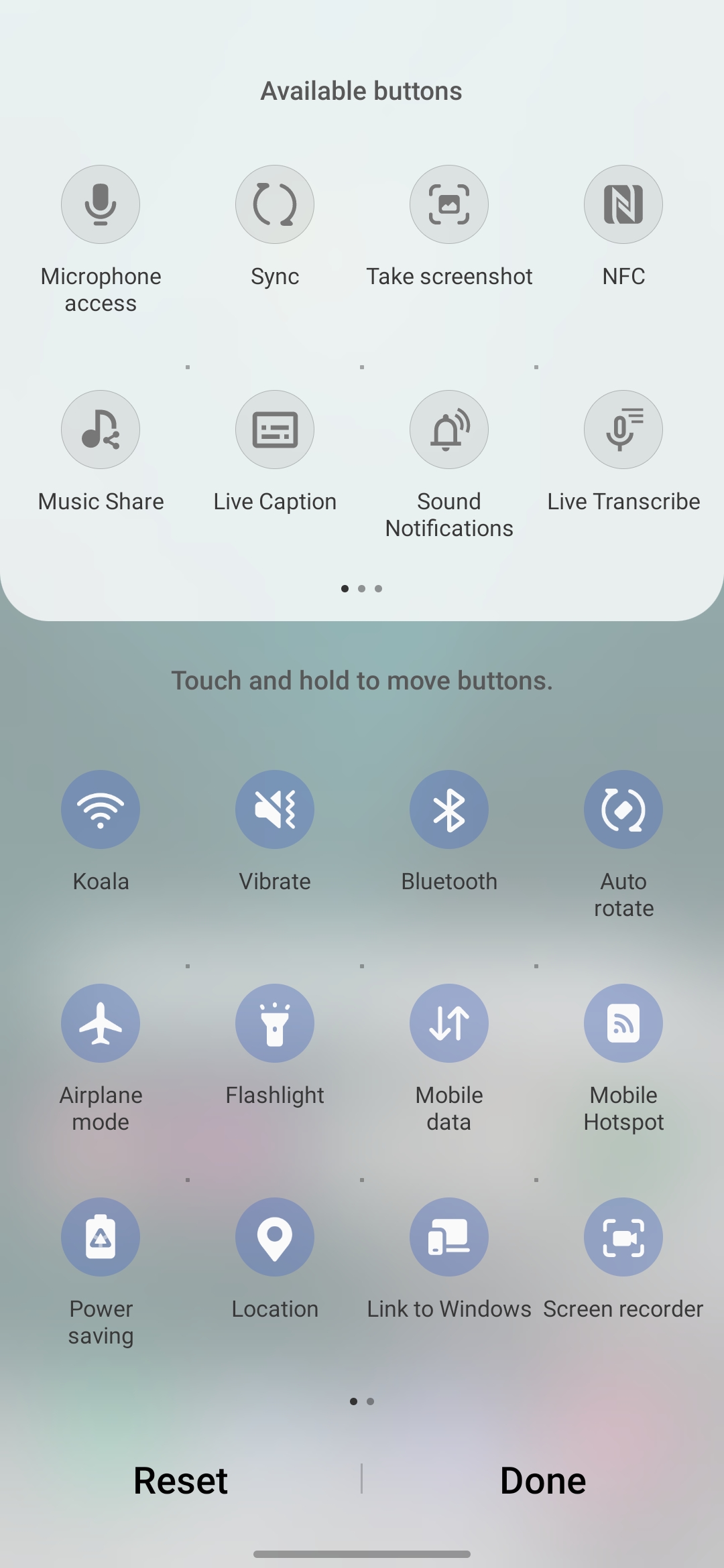
Task: Tap the Sync button
Action: [x=275, y=204]
